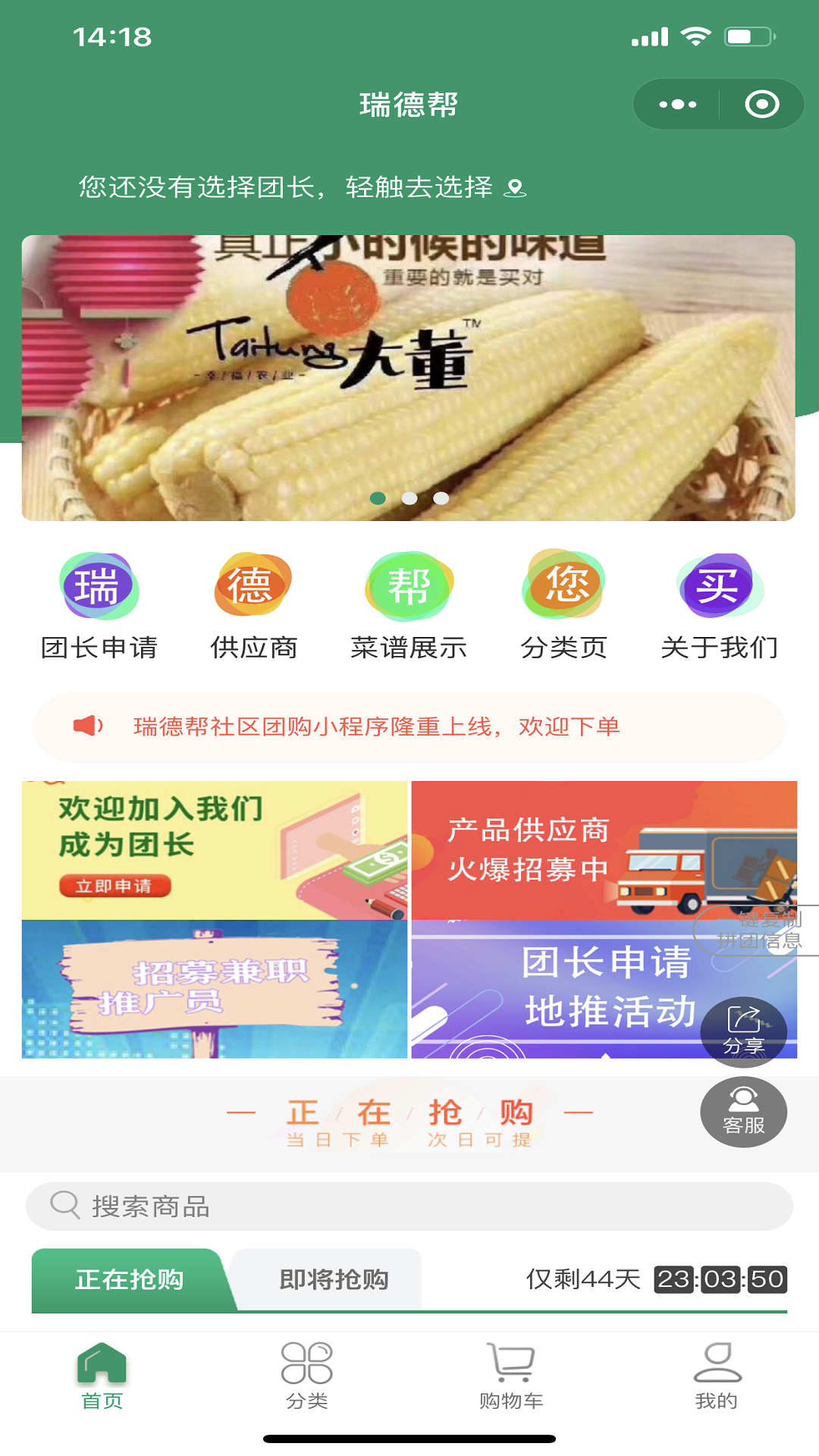Open the 我的 bottom tab
819x1456 pixels.
click(717, 1376)
